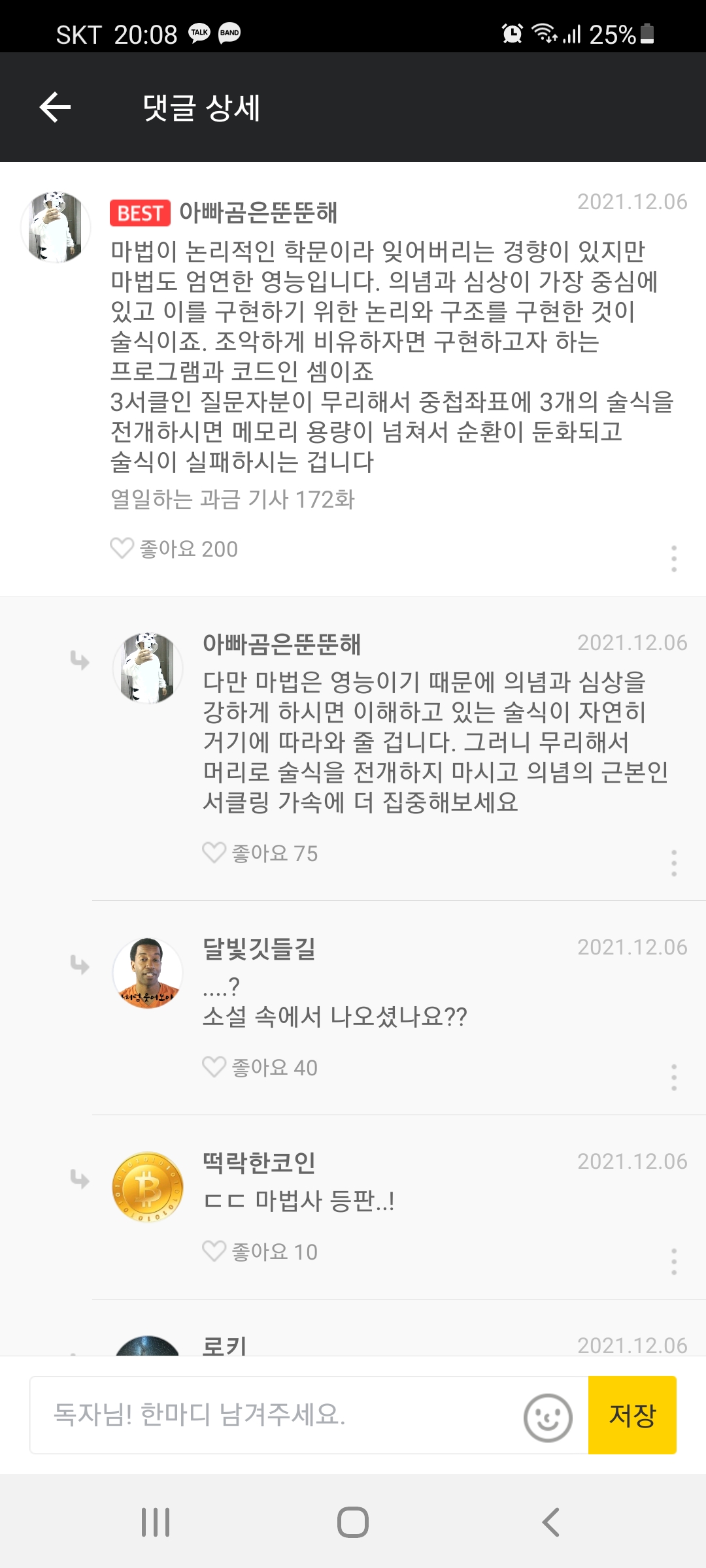Open options menu for 달빛깃들길's reply
The height and width of the screenshot is (1568, 706).
click(673, 1077)
